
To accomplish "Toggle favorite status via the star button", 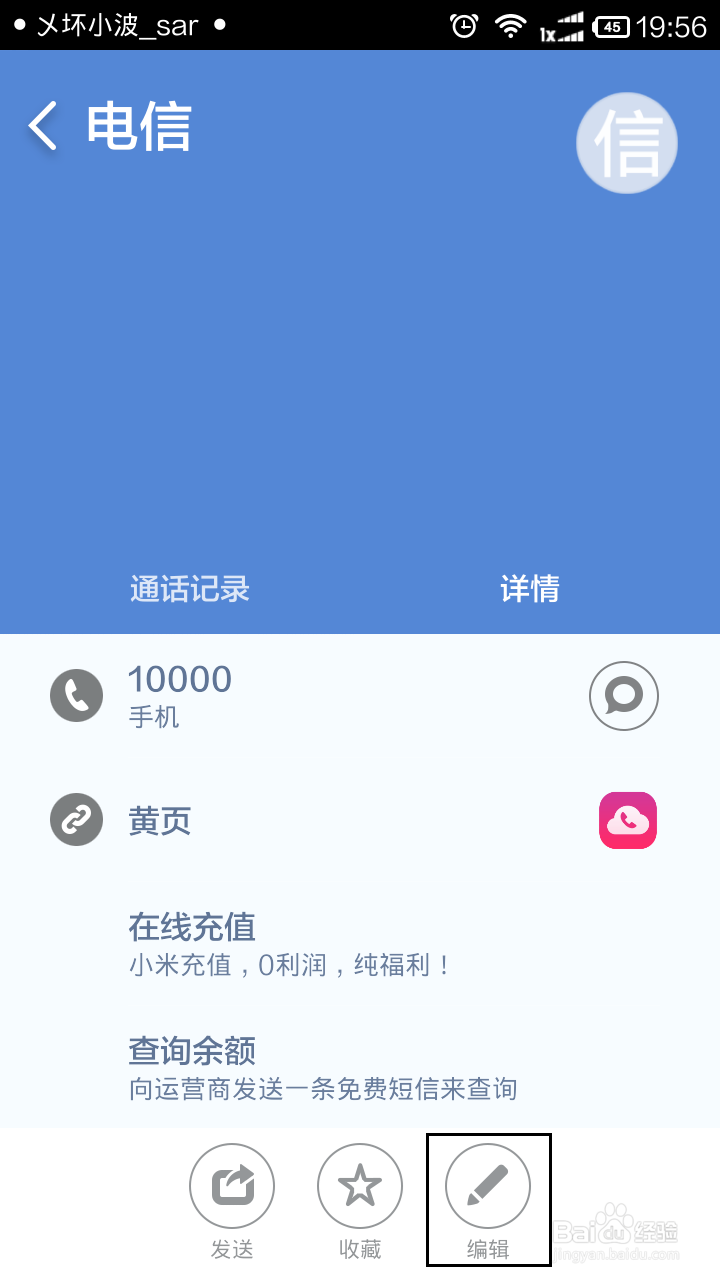I will coord(360,1185).
